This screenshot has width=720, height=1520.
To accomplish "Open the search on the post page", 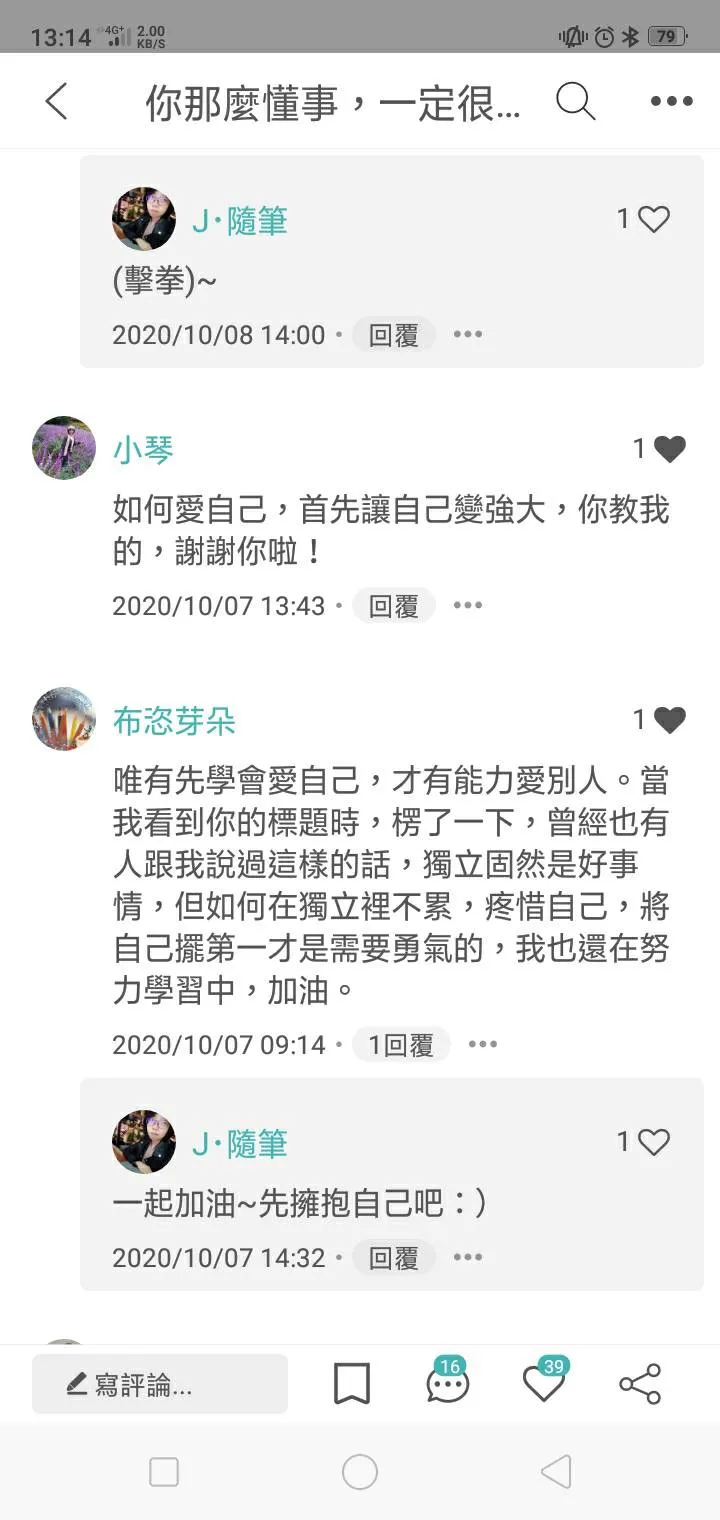I will (576, 100).
